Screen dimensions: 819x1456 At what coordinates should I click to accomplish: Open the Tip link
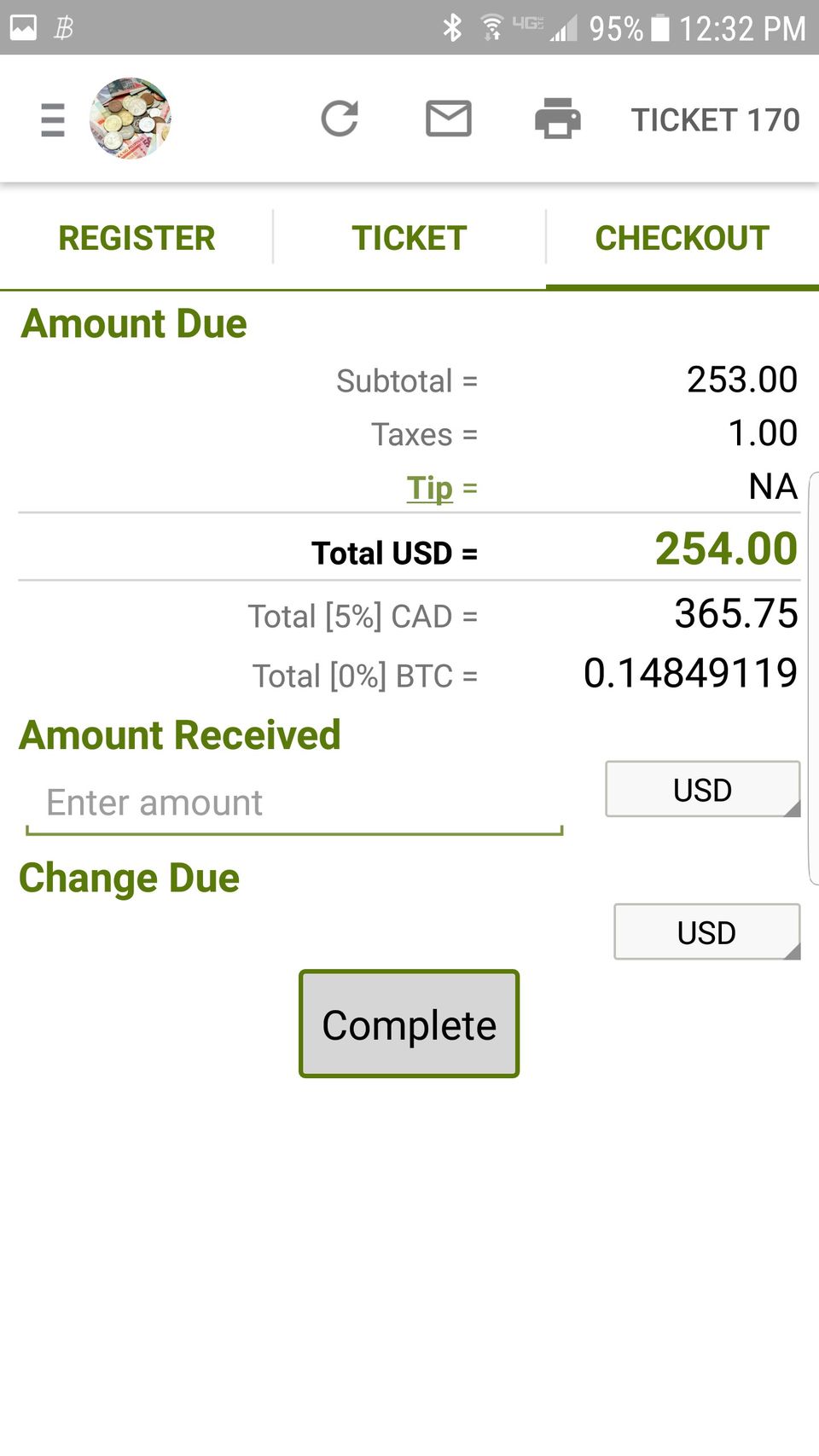[429, 489]
